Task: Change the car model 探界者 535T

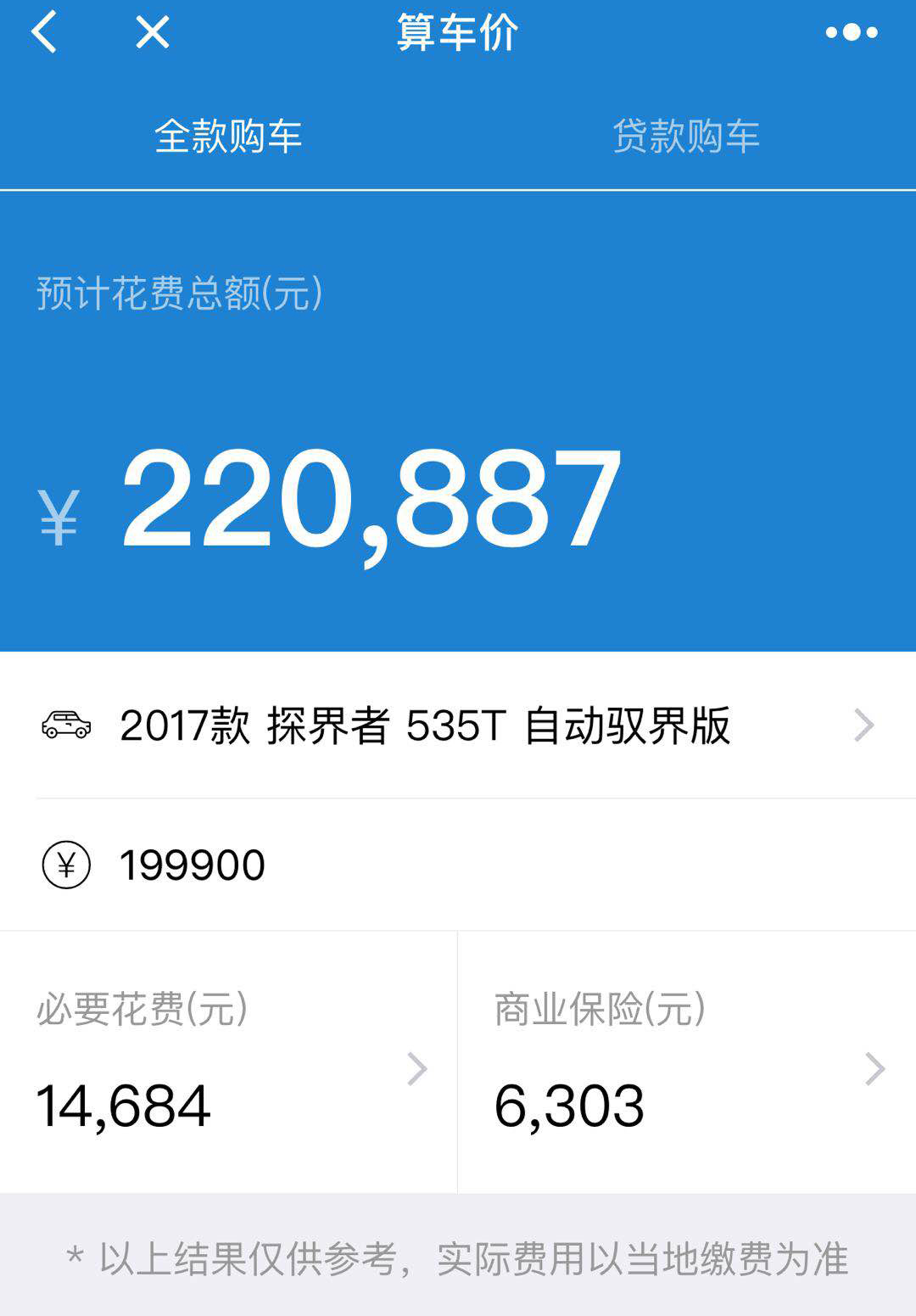Action: pyautogui.click(x=458, y=726)
